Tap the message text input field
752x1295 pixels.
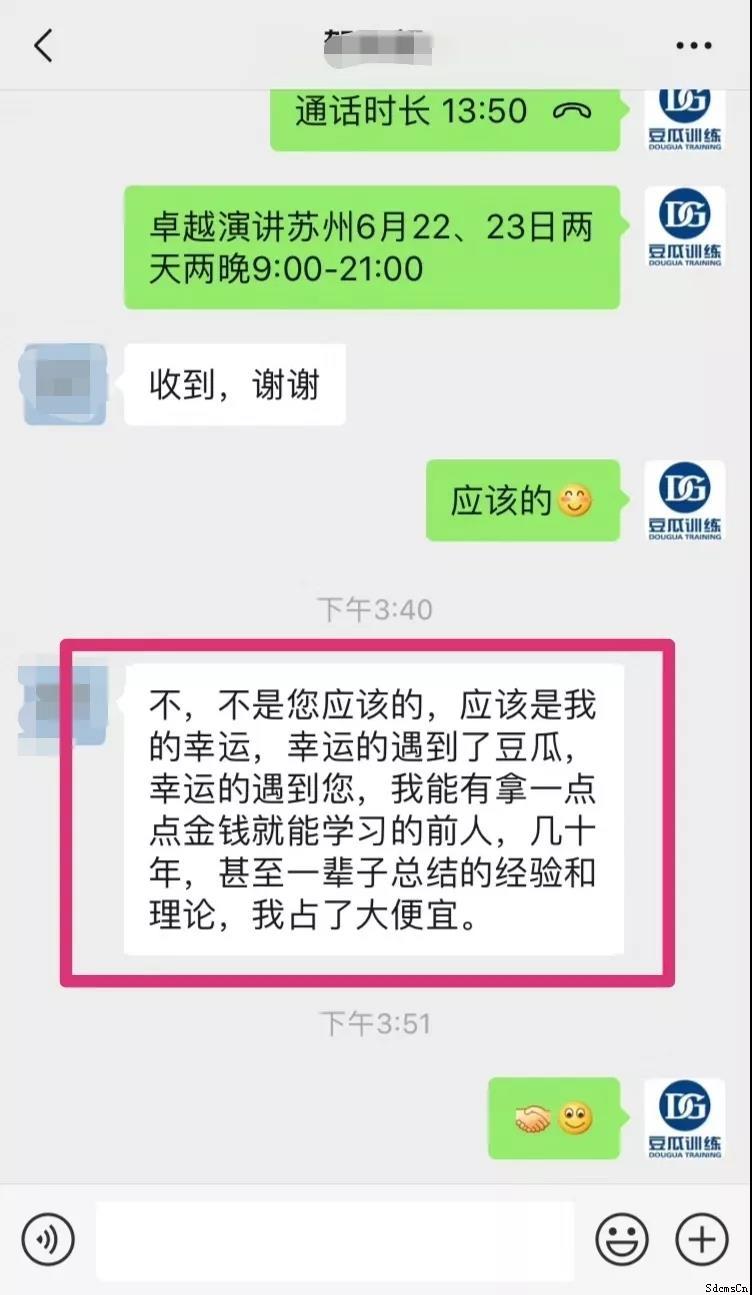click(x=335, y=1240)
